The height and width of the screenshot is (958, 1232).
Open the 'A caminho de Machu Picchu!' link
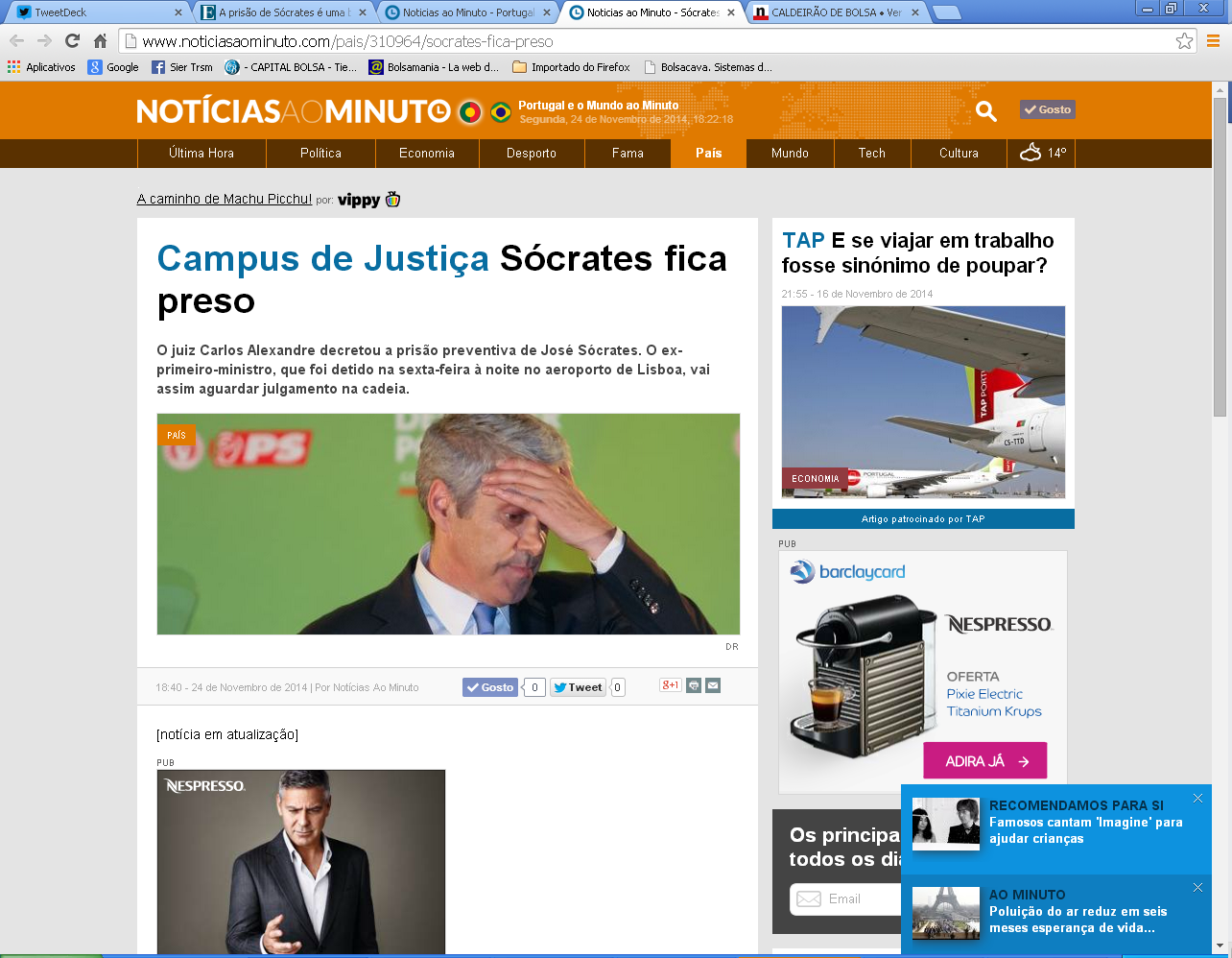225,199
